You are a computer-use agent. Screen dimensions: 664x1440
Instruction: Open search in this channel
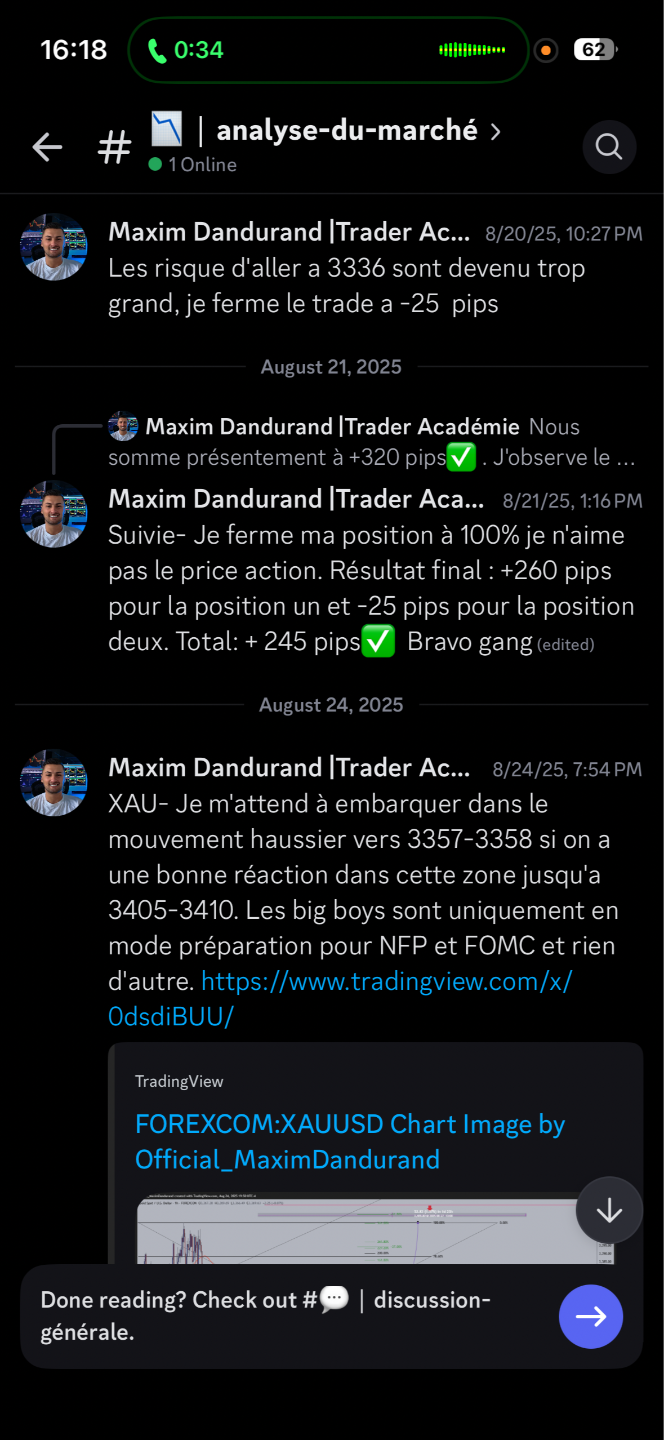point(609,147)
